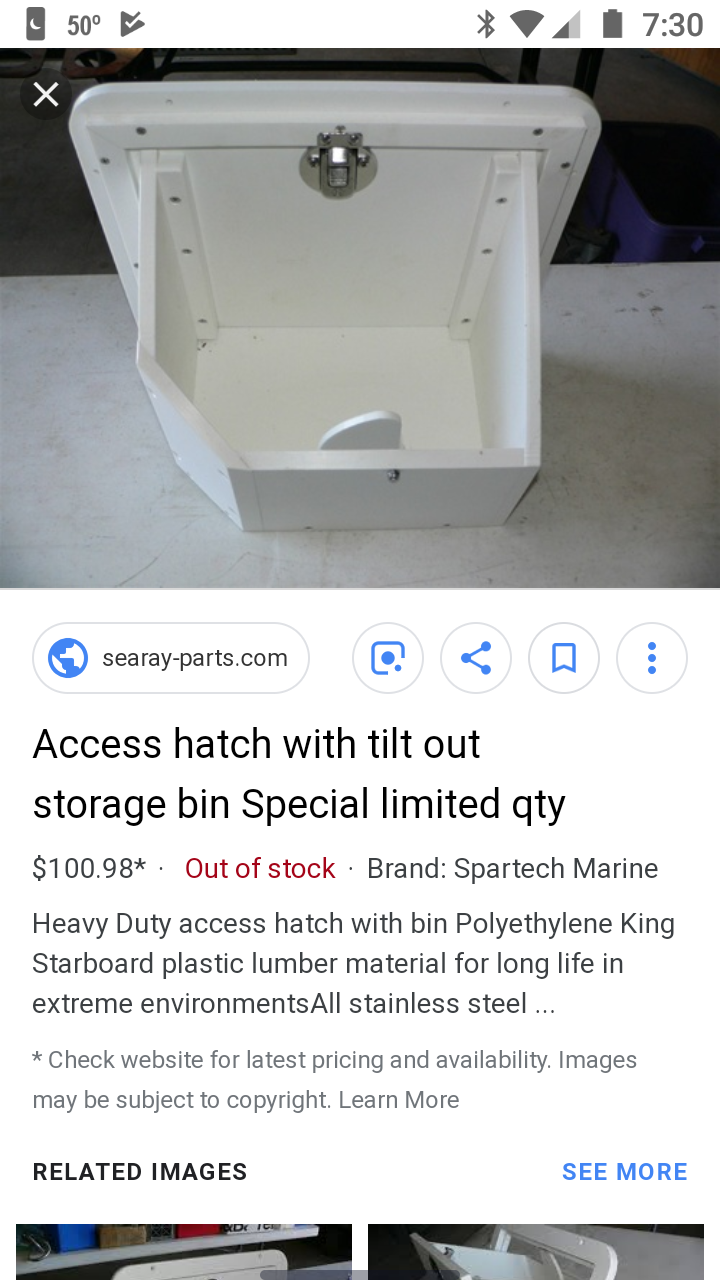See more related images
Image resolution: width=720 pixels, height=1280 pixels.
(x=624, y=1172)
